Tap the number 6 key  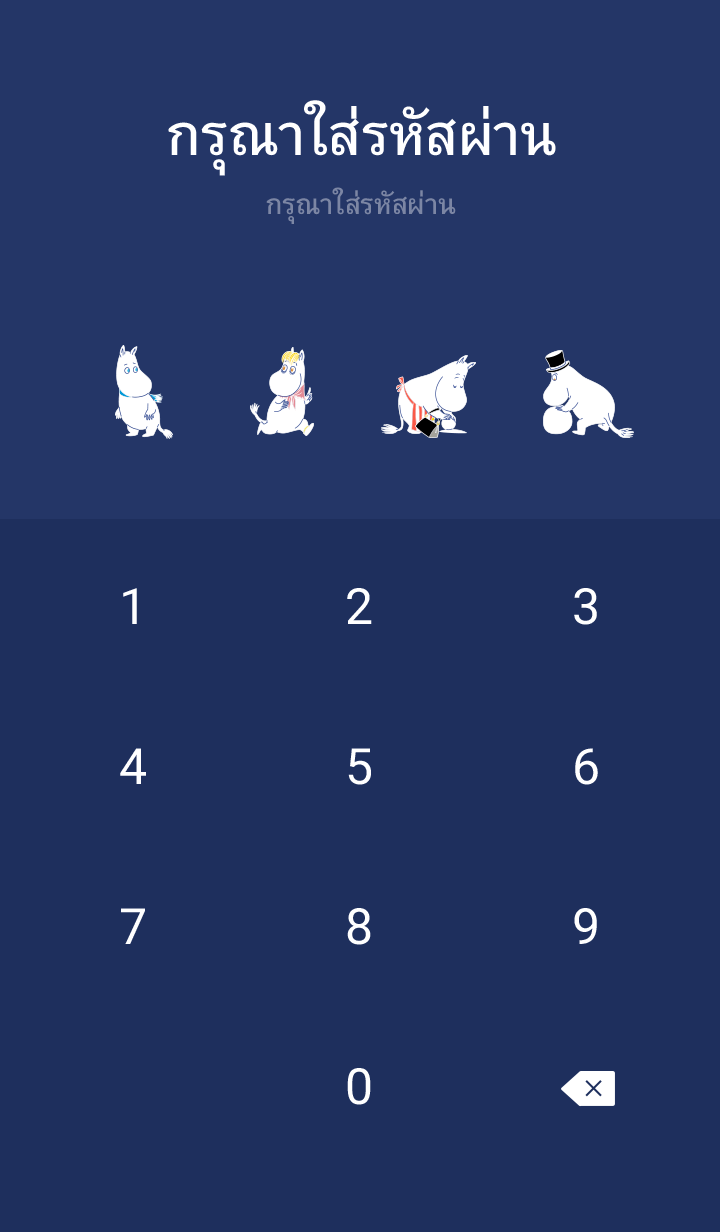coord(586,767)
